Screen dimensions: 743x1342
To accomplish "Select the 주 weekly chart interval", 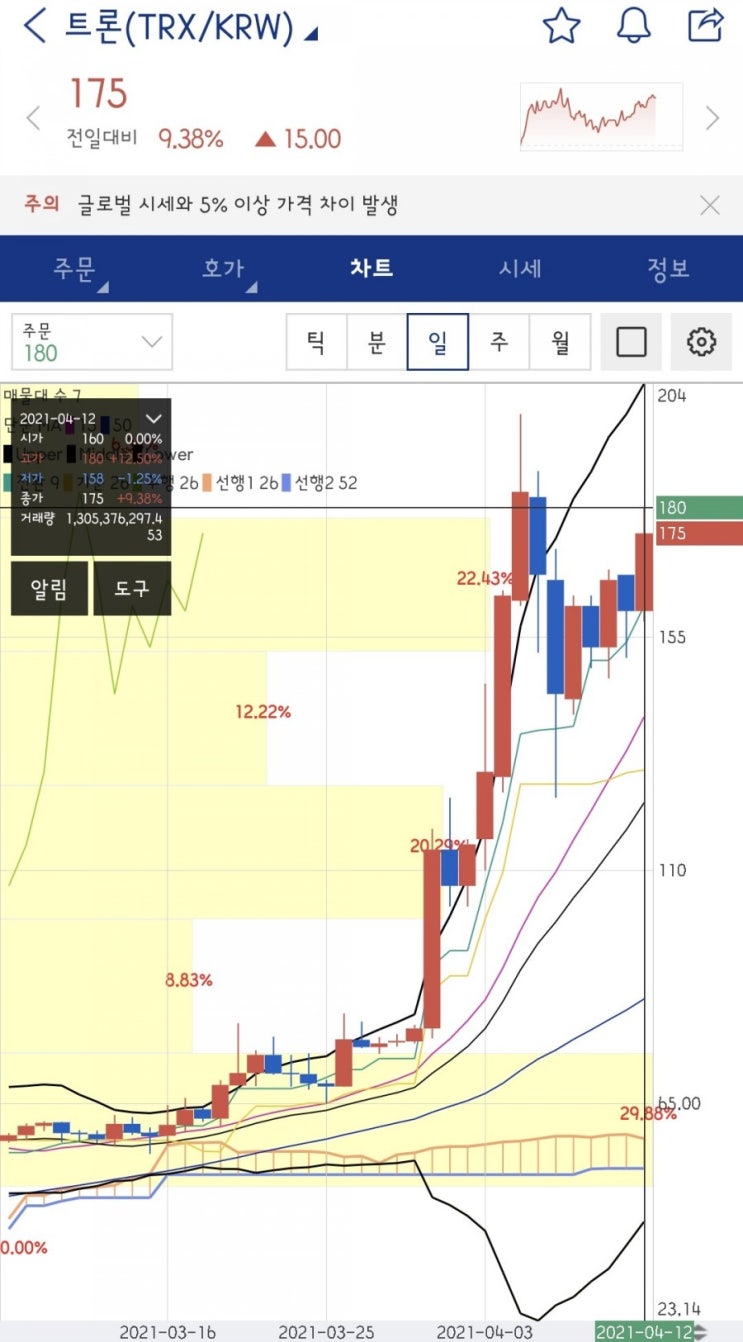I will tap(498, 342).
